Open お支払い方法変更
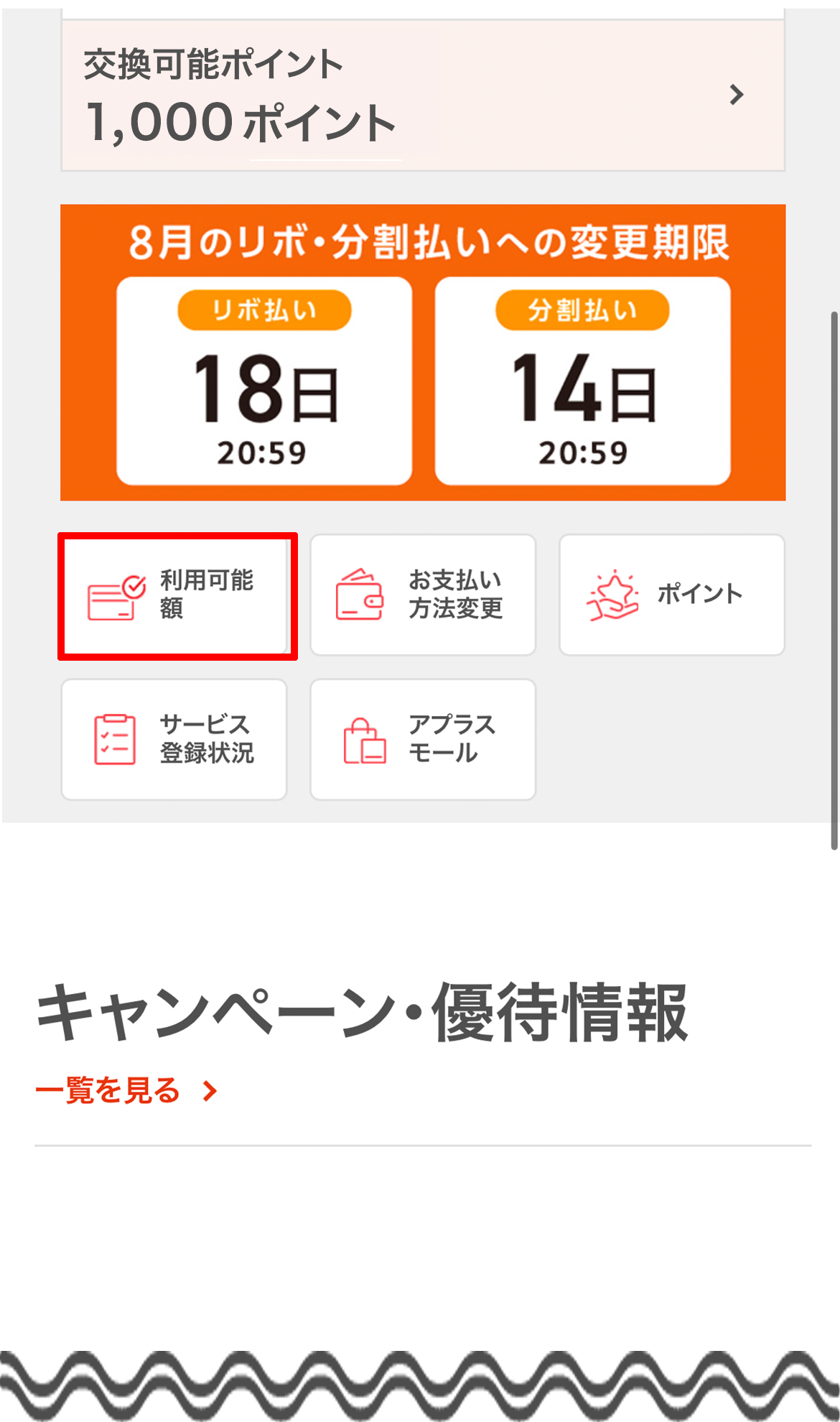This screenshot has height=1422, width=840. tap(422, 595)
